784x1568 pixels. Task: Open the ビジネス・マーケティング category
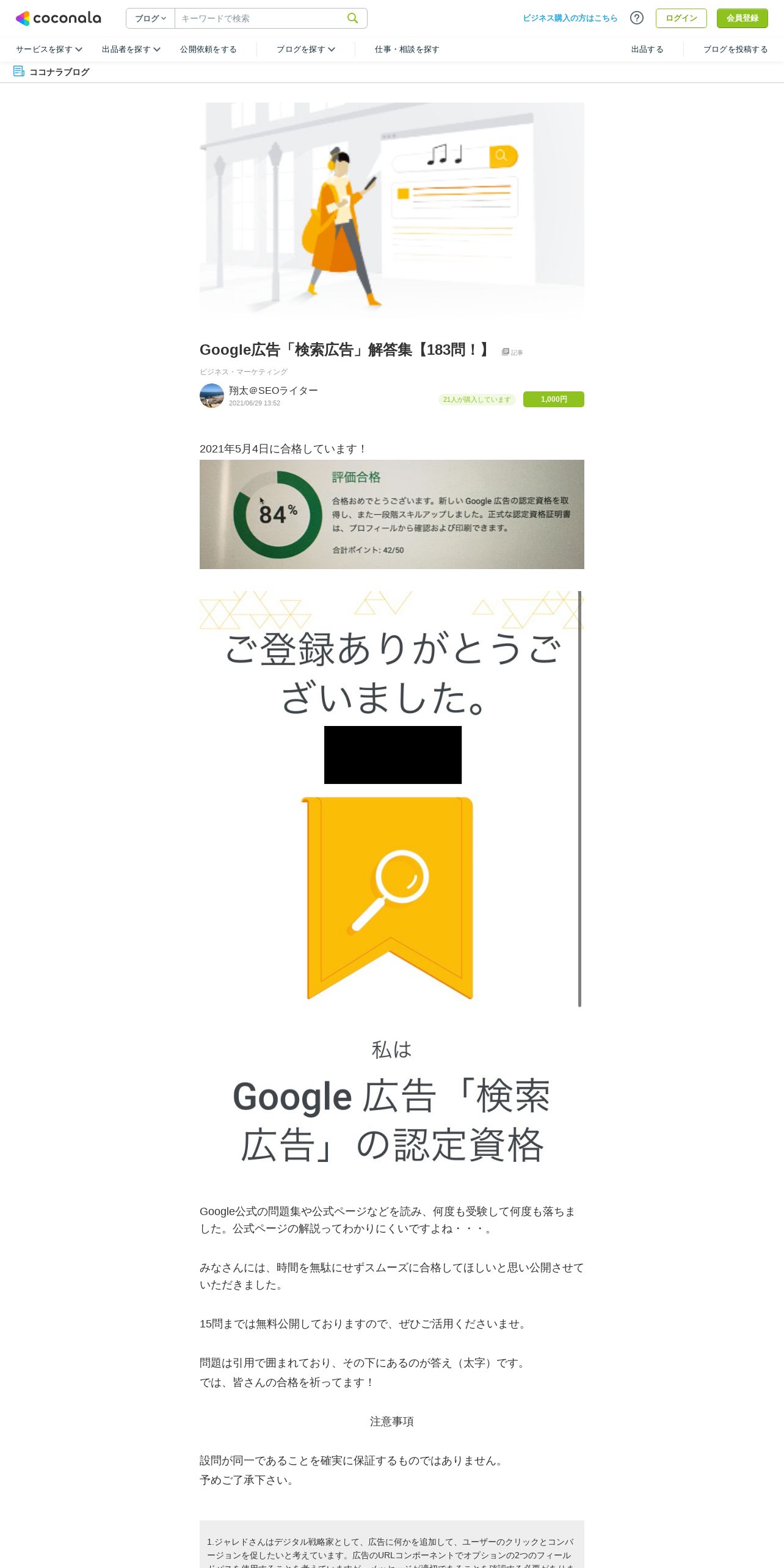(244, 372)
